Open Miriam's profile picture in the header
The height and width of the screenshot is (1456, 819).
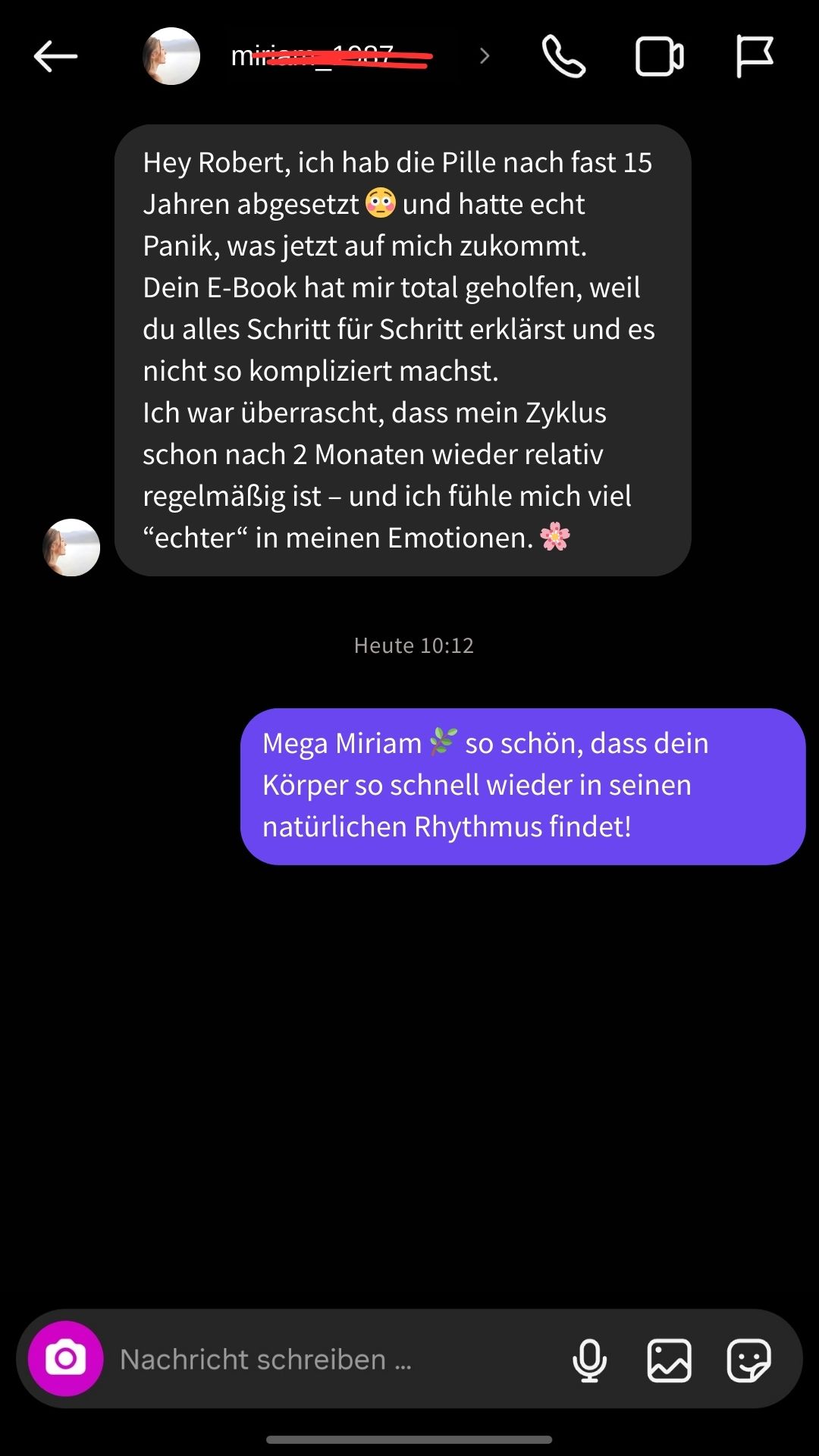click(x=171, y=55)
